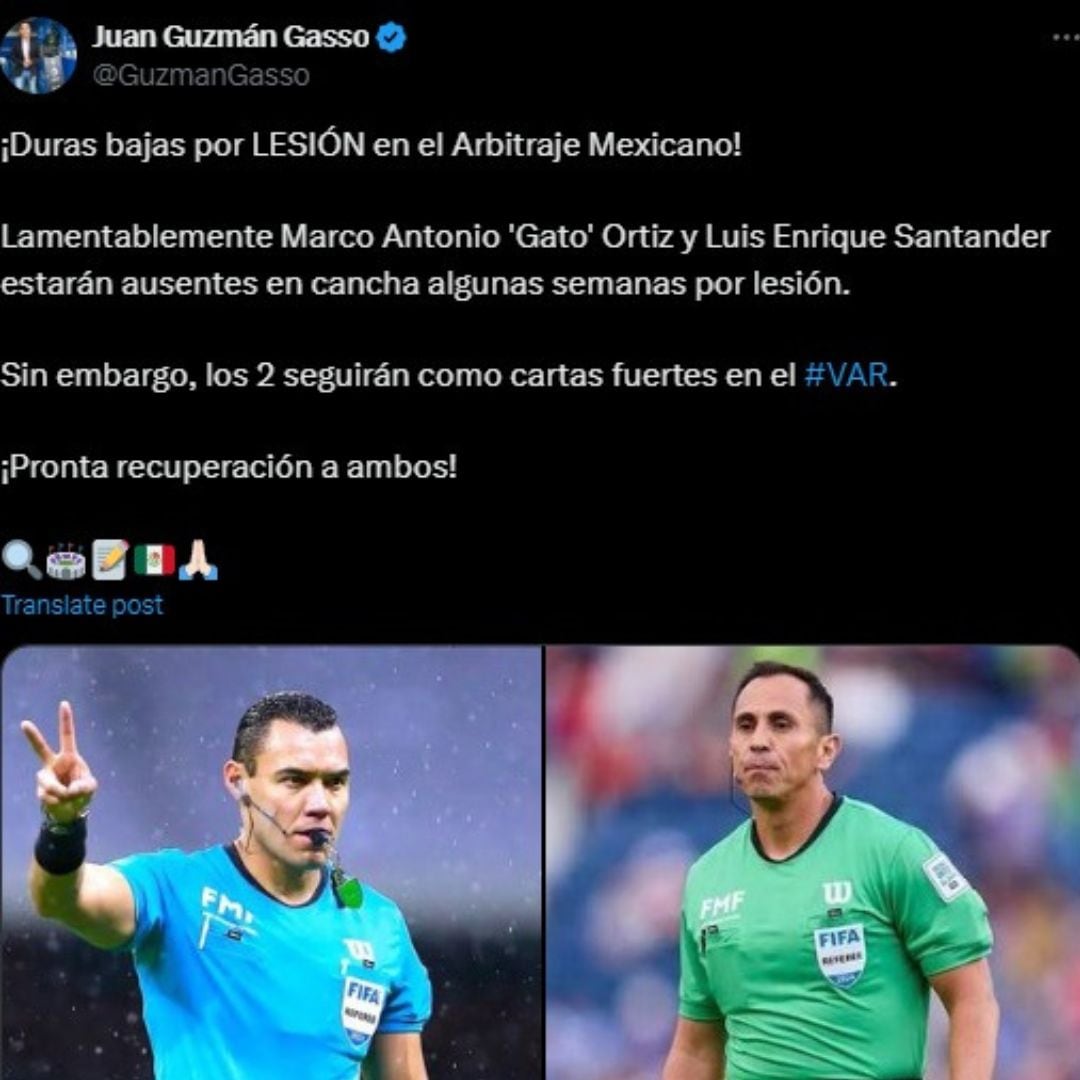1080x1080 pixels.
Task: Open the photo of referee in green
Action: click(812, 862)
